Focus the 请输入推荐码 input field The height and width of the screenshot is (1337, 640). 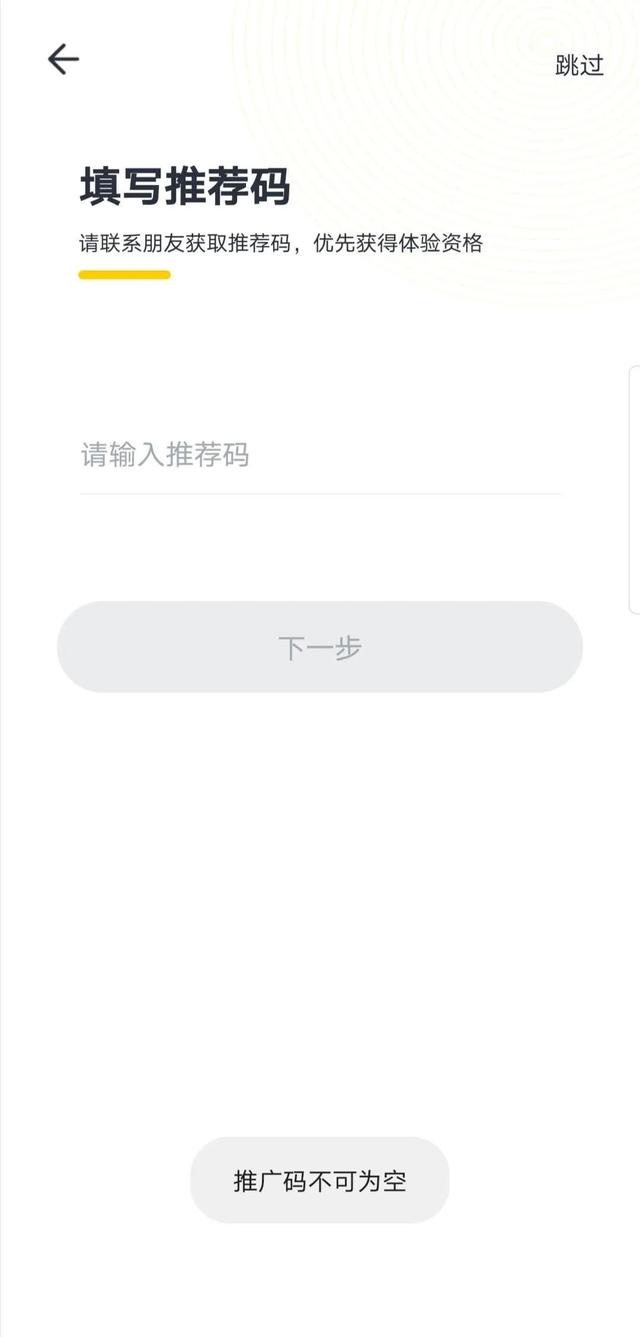pos(320,456)
